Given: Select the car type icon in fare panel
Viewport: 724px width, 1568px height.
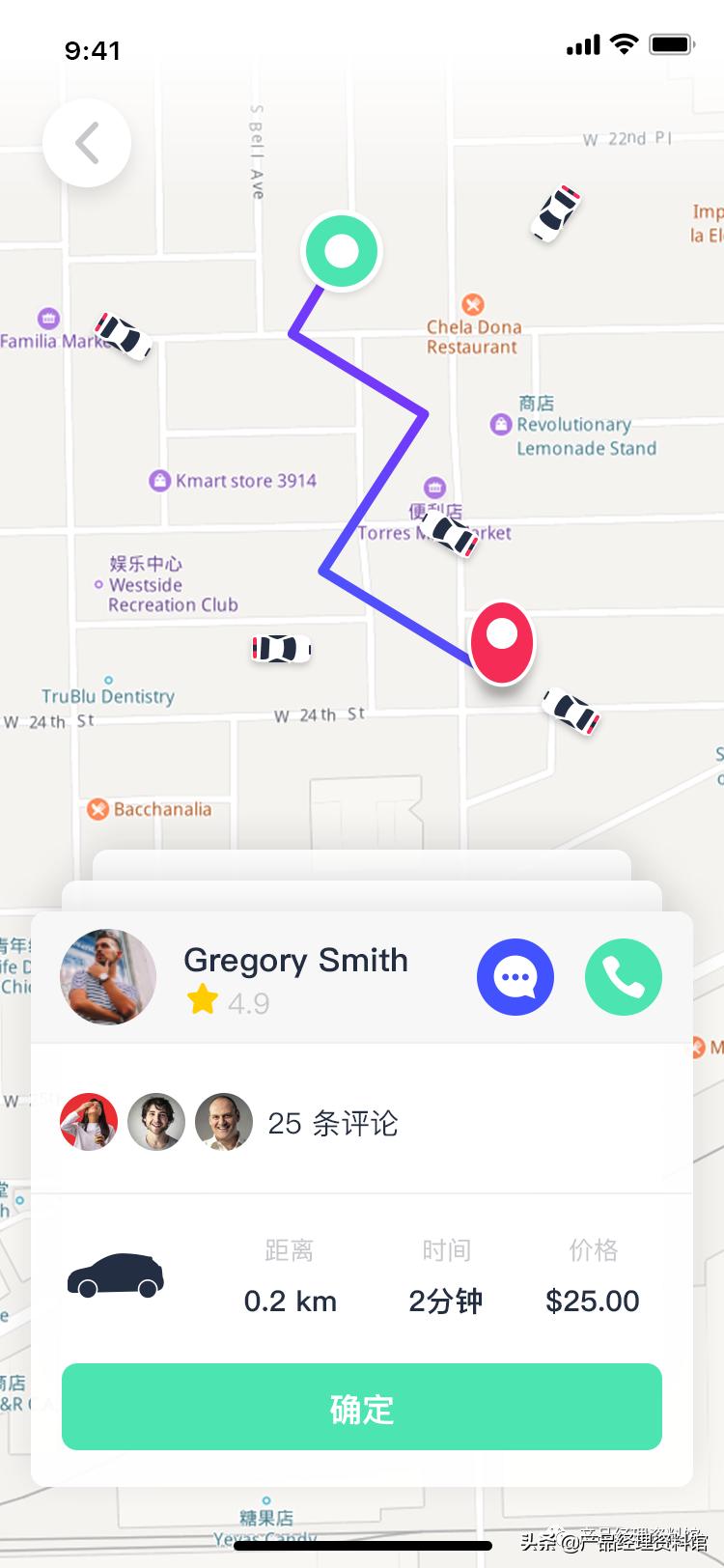Looking at the screenshot, I should tap(116, 1274).
